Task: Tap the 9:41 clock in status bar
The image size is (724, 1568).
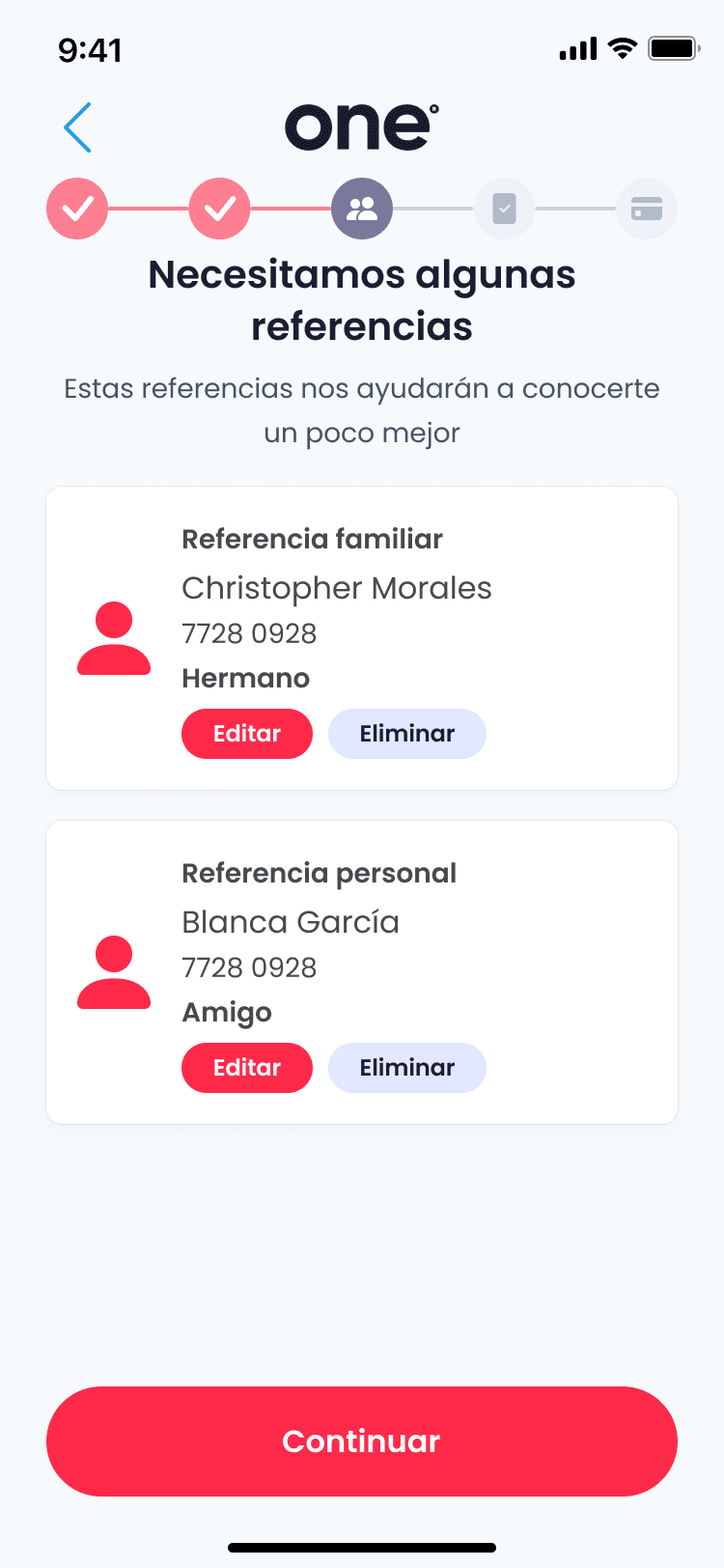Action: click(91, 49)
